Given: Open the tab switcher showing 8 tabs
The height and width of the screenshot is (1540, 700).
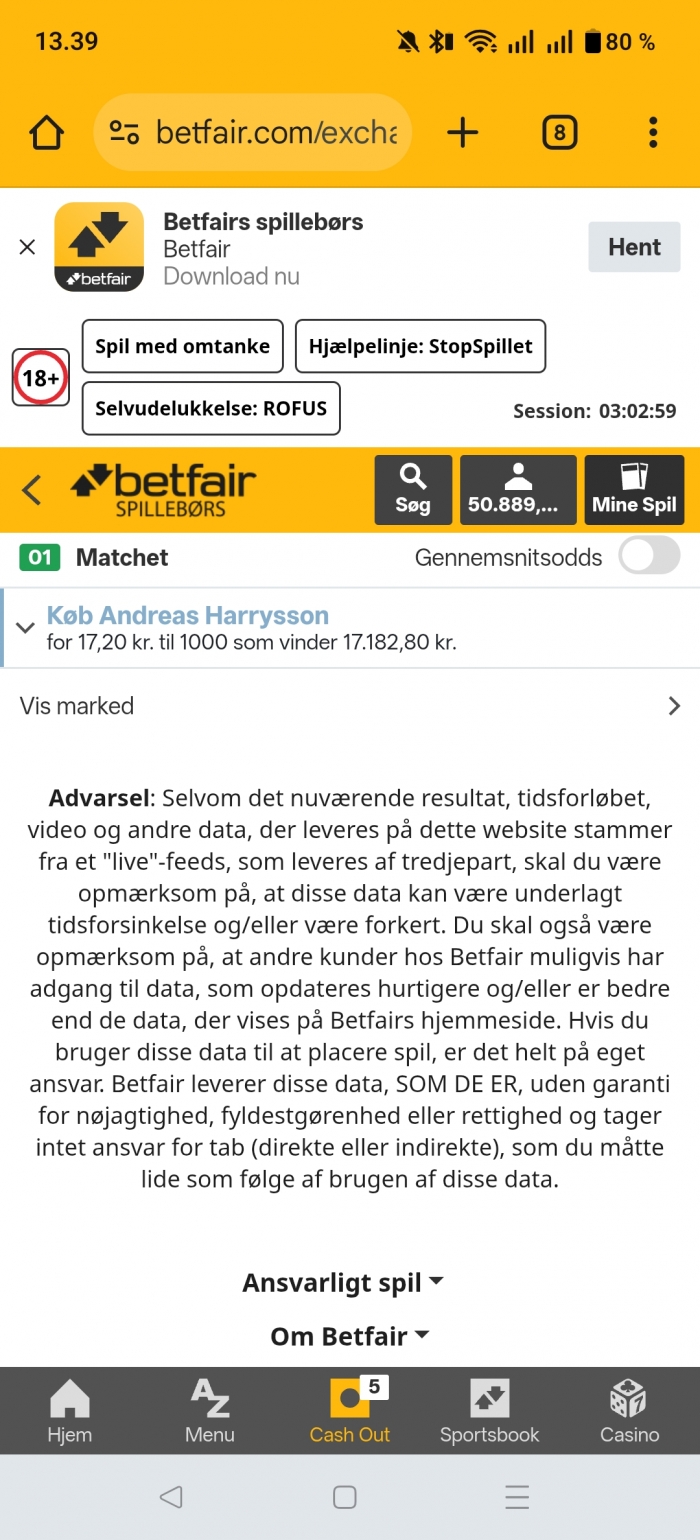Looking at the screenshot, I should tap(559, 133).
